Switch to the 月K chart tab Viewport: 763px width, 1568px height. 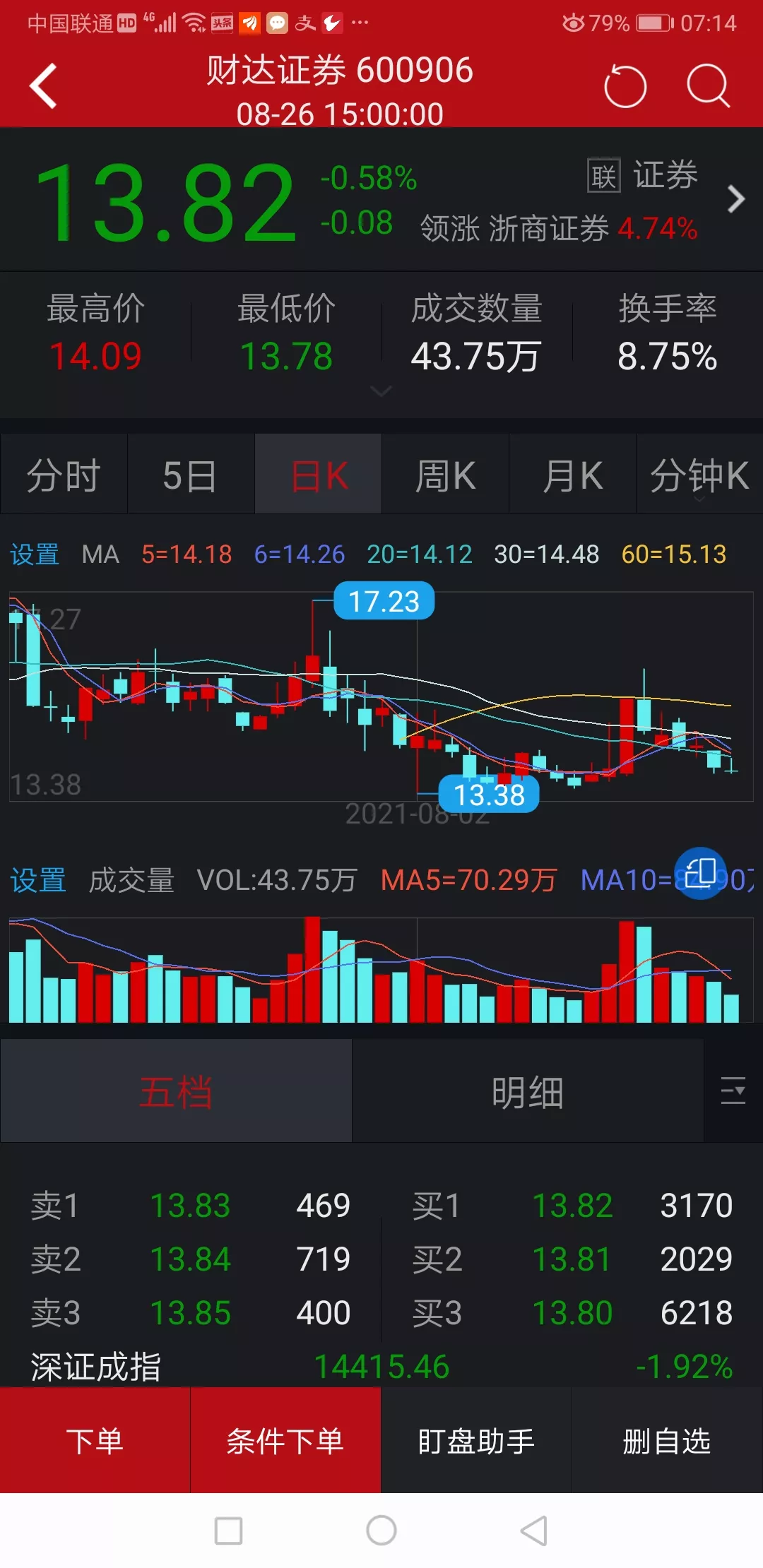[x=572, y=475]
